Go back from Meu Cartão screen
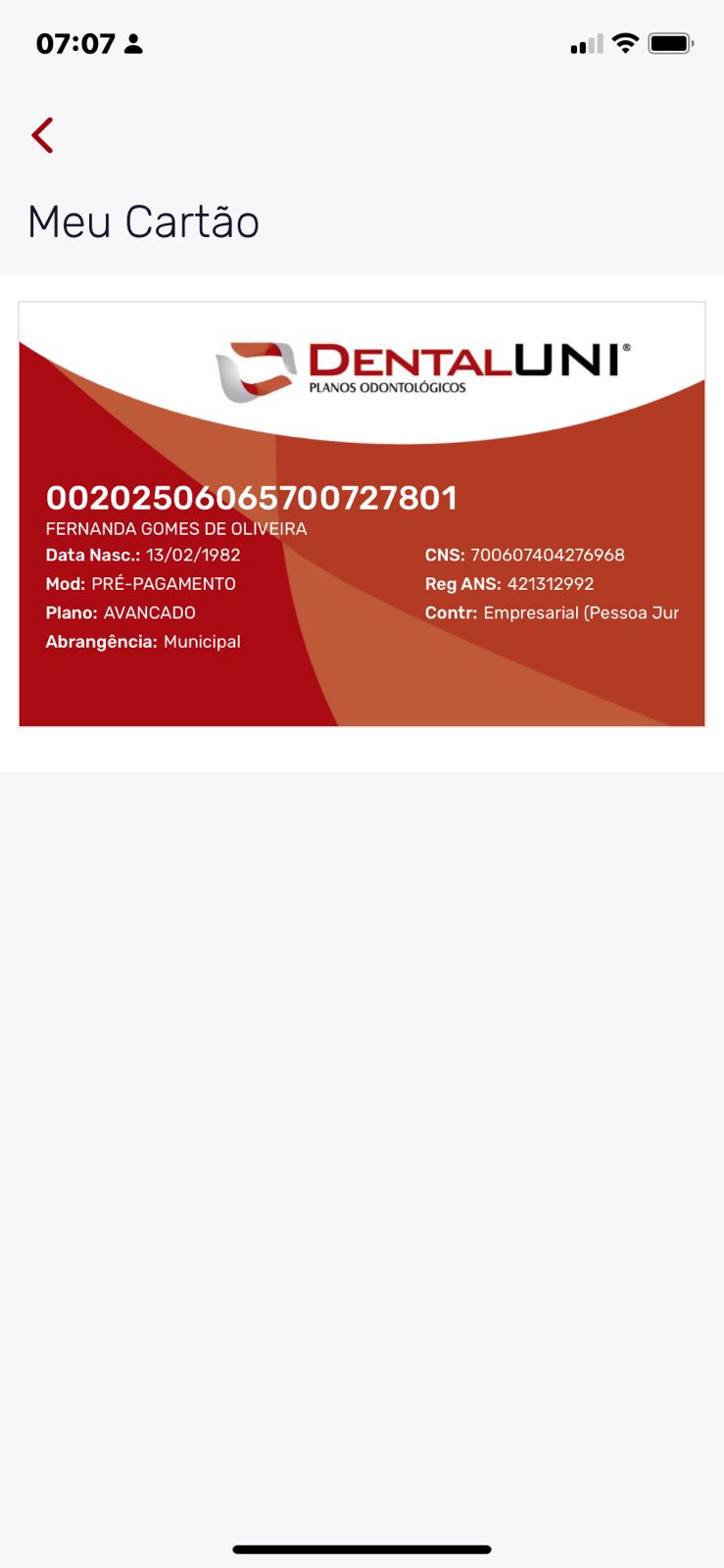724x1568 pixels. 42,135
